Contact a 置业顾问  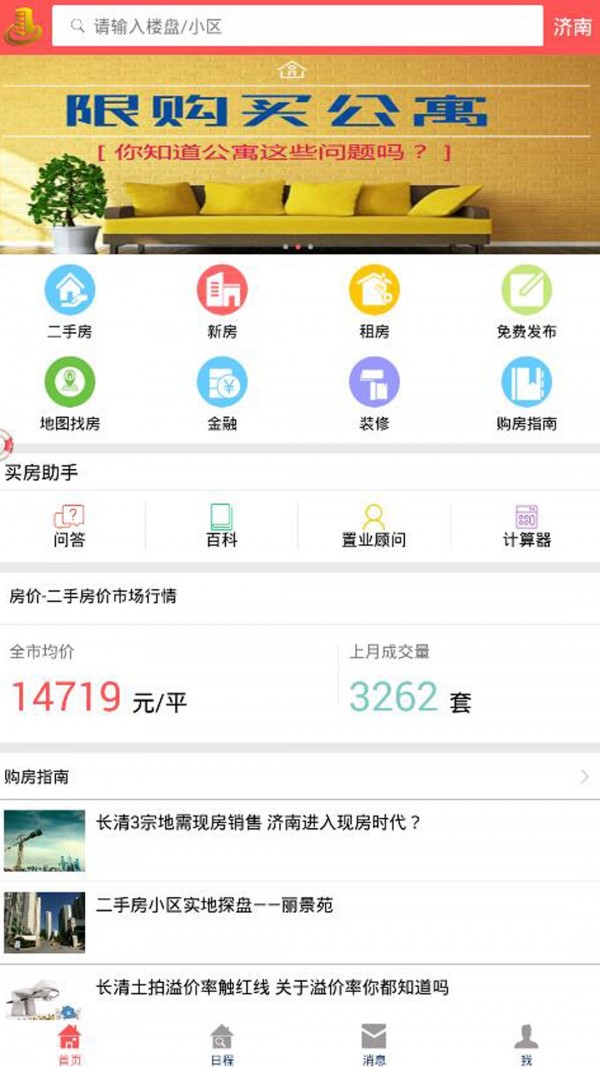[373, 527]
